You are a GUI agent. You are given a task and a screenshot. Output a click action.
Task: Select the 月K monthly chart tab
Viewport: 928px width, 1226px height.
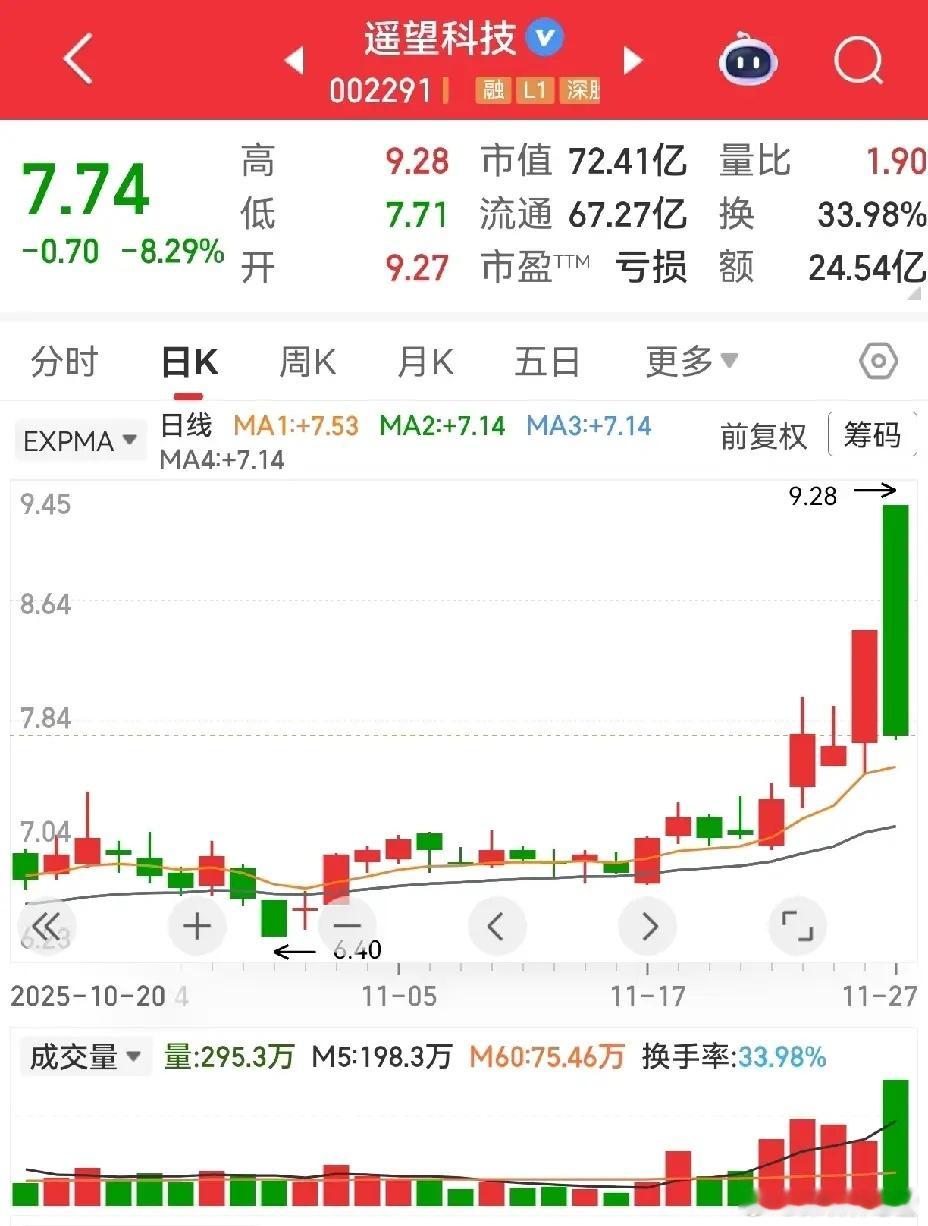tap(424, 362)
